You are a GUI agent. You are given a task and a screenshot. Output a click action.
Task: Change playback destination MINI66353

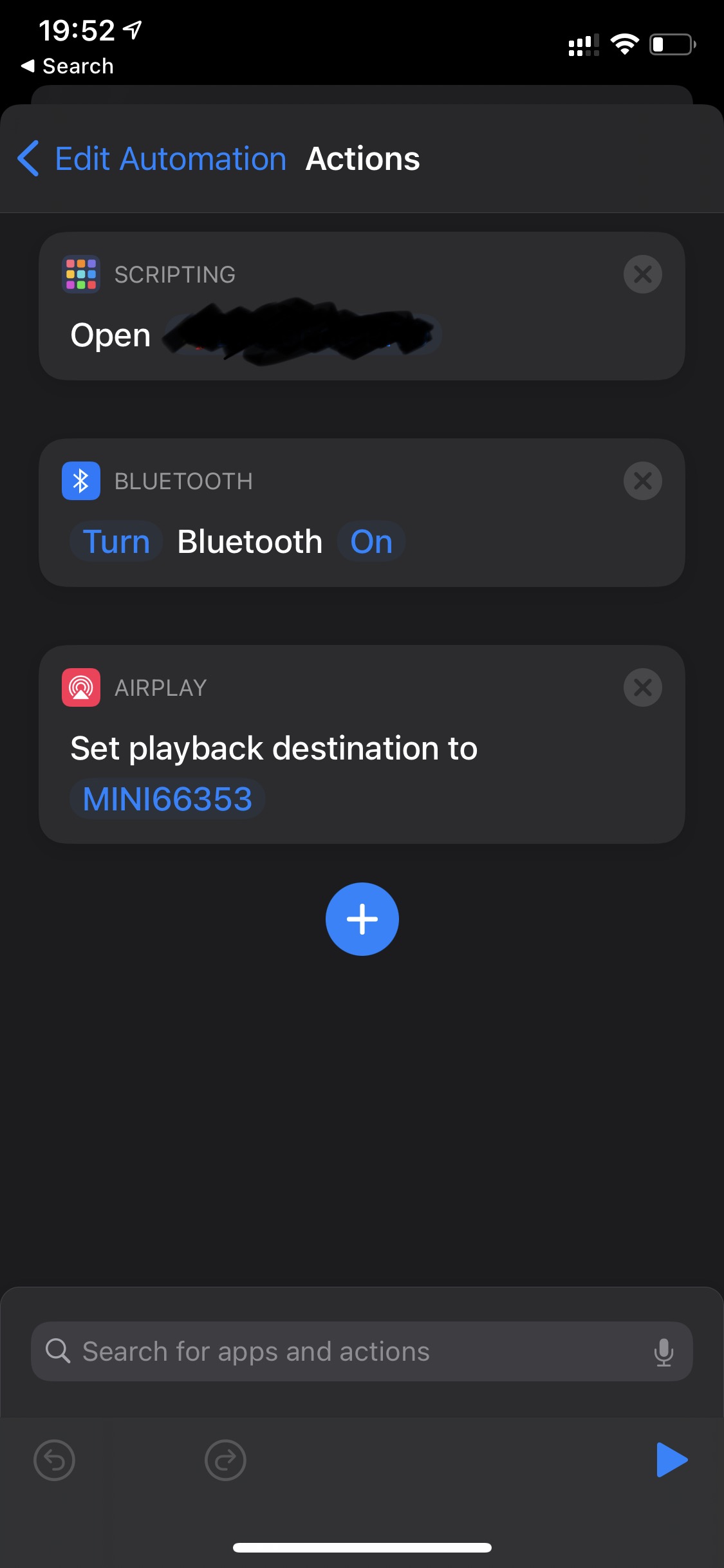(167, 799)
